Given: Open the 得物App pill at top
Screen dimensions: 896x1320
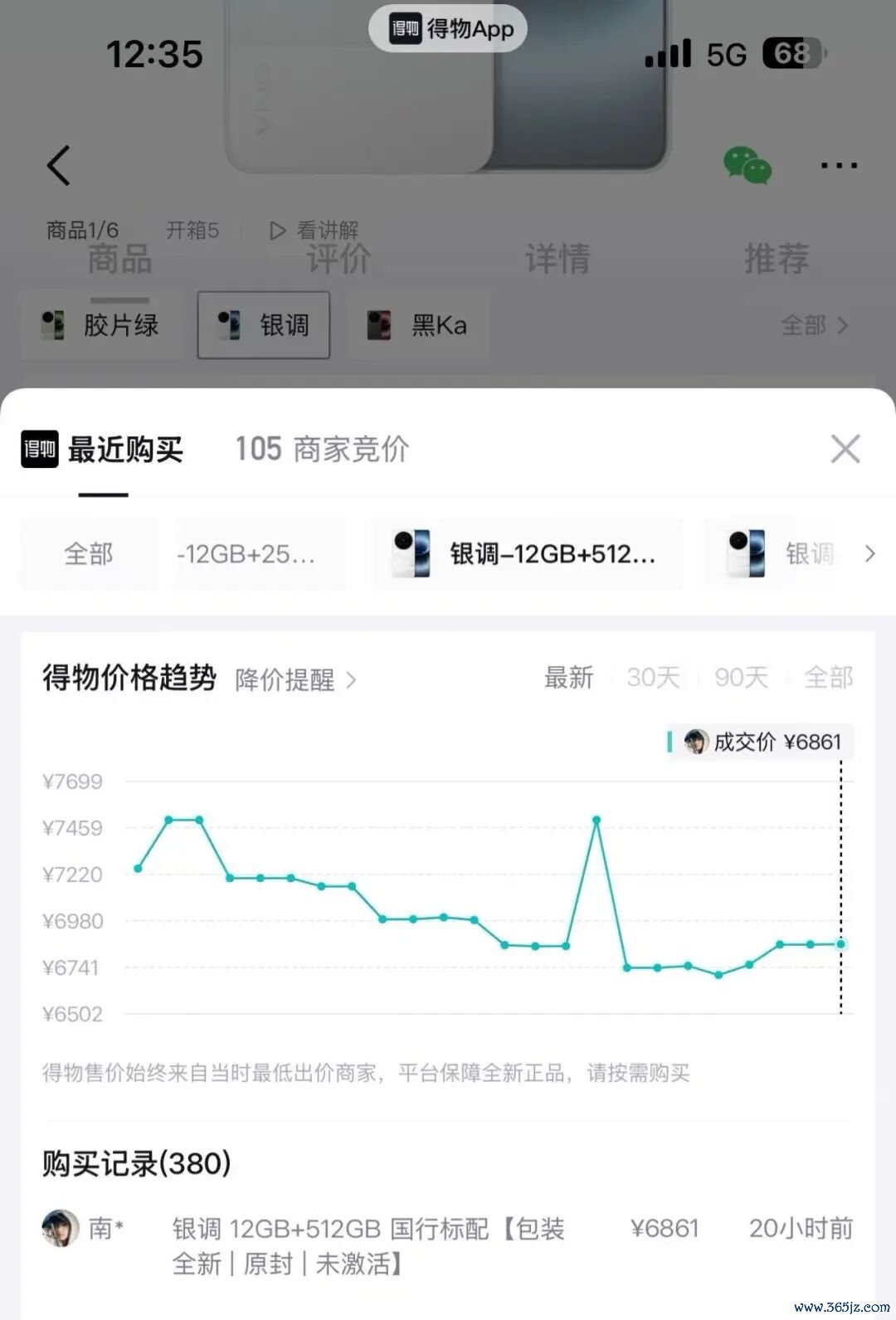Looking at the screenshot, I should click(x=448, y=29).
